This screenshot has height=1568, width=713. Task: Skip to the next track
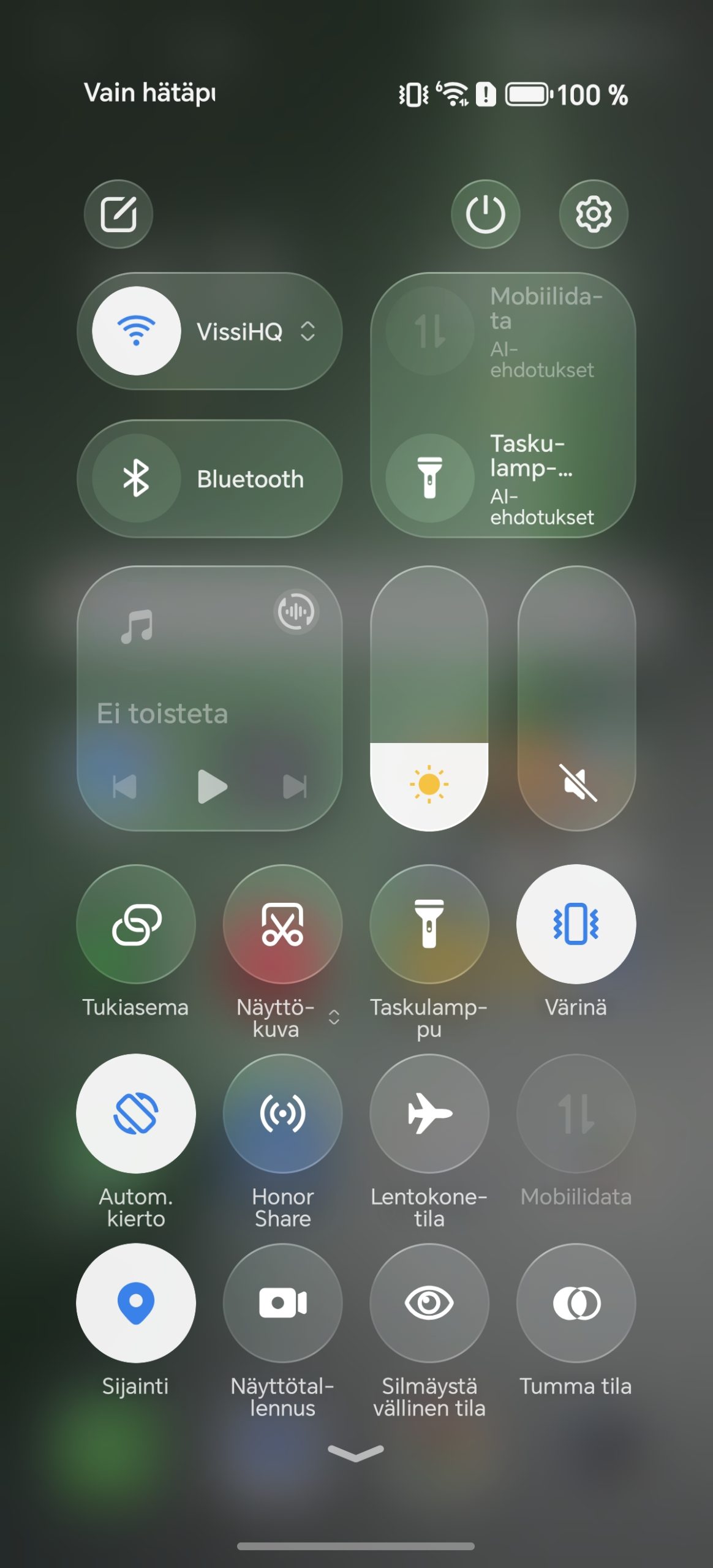295,786
